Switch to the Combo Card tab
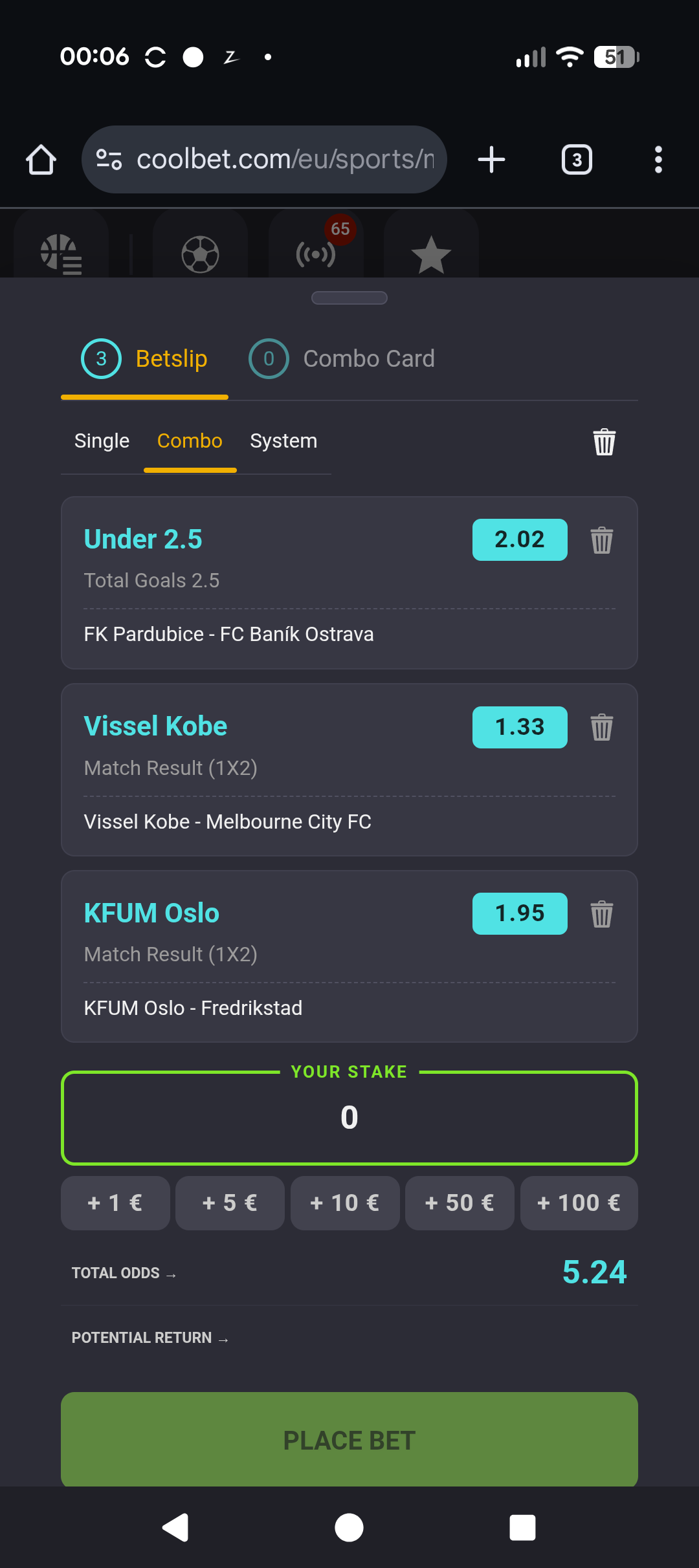The image size is (699, 1568). (342, 359)
